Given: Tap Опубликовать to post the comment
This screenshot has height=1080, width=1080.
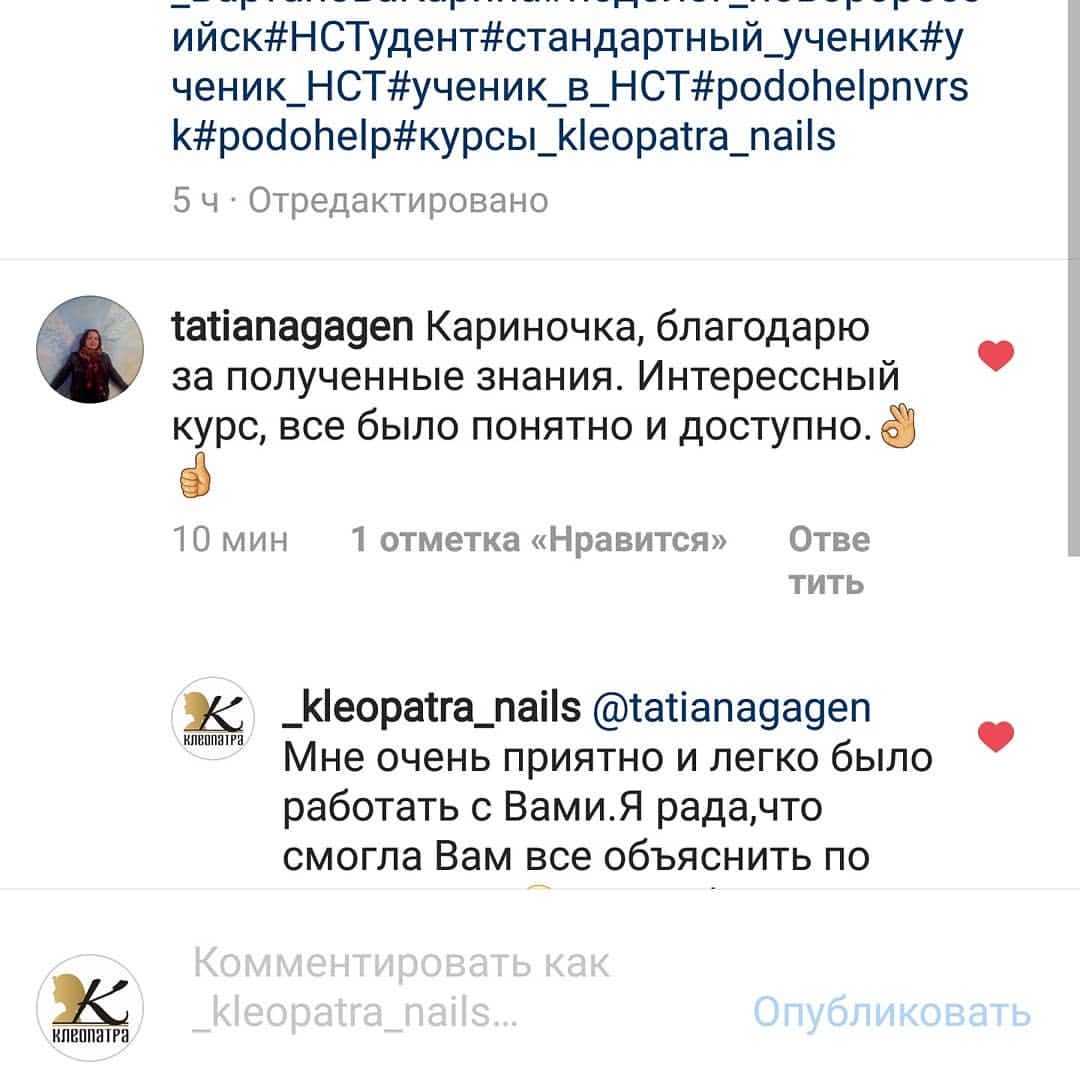Looking at the screenshot, I should coord(891,1012).
